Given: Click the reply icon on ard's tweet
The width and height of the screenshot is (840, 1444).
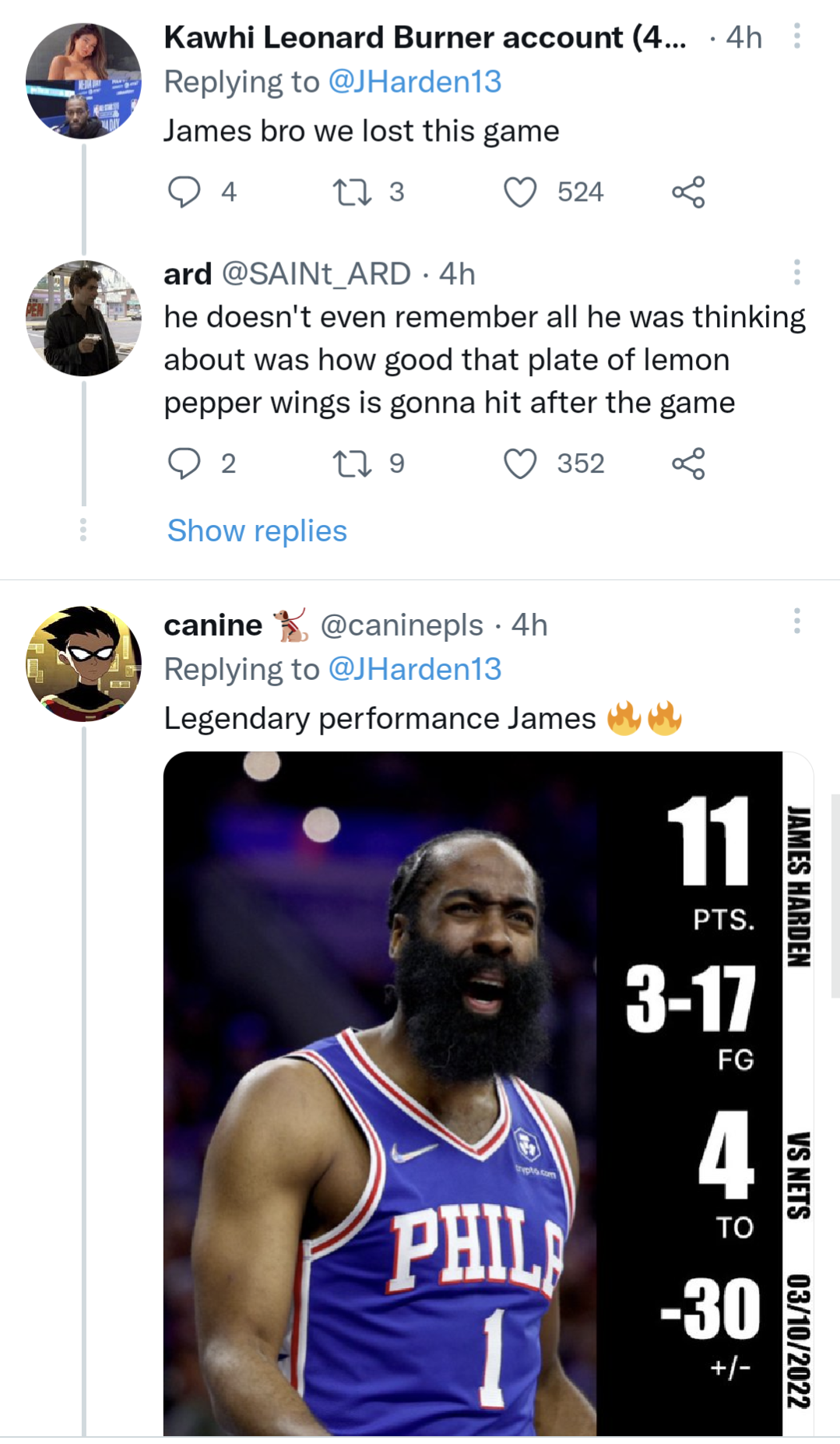Looking at the screenshot, I should [x=187, y=463].
